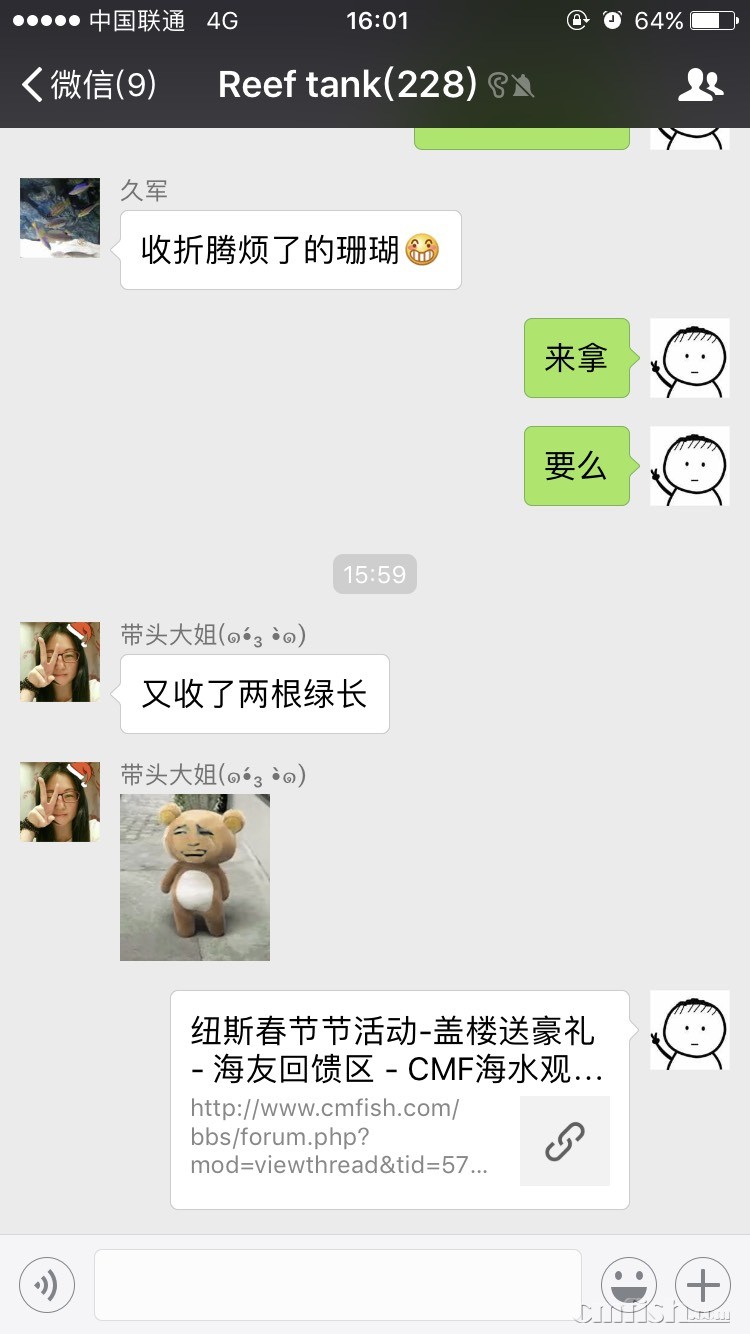Tap the link chain icon on the shared card
Viewport: 750px width, 1334px height.
point(564,1140)
